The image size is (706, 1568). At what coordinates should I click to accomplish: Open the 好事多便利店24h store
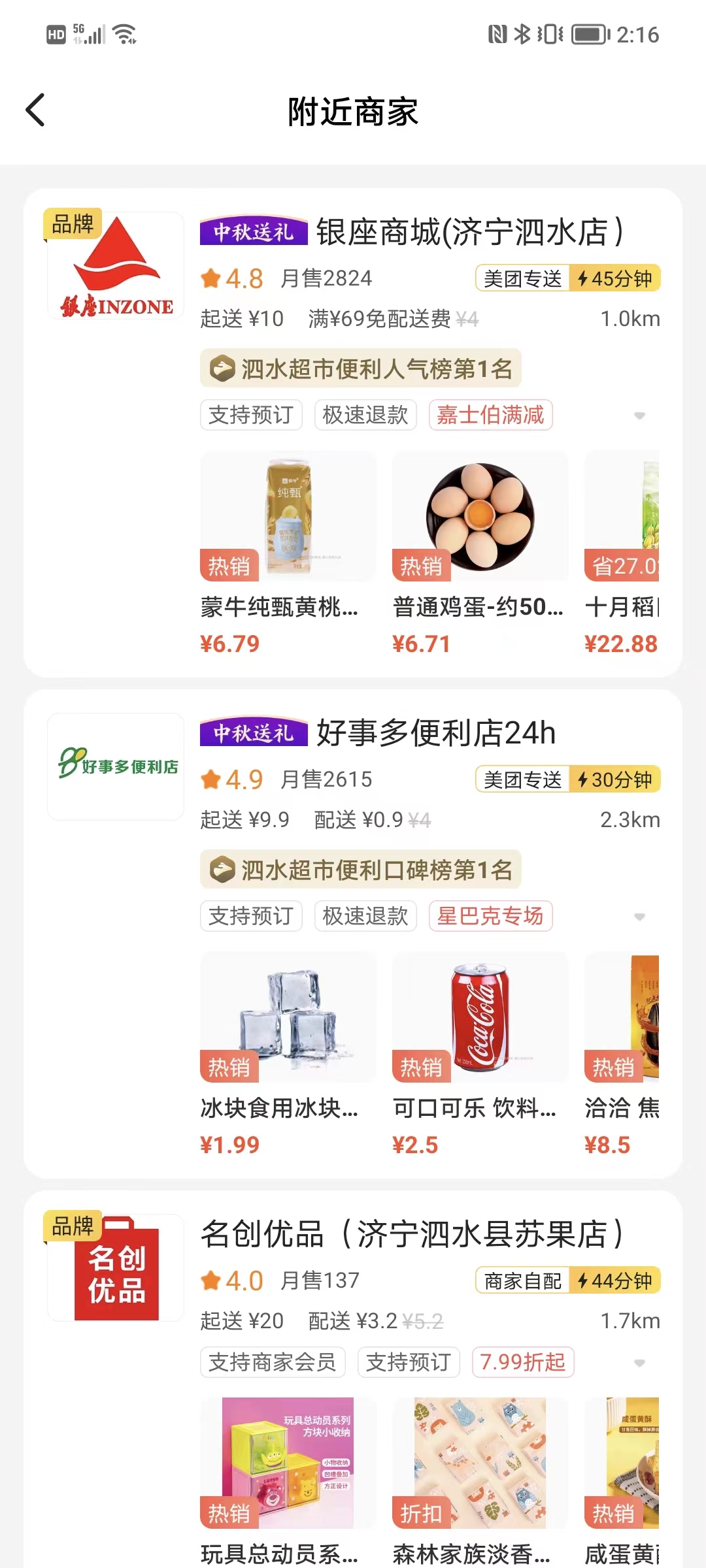(x=436, y=733)
